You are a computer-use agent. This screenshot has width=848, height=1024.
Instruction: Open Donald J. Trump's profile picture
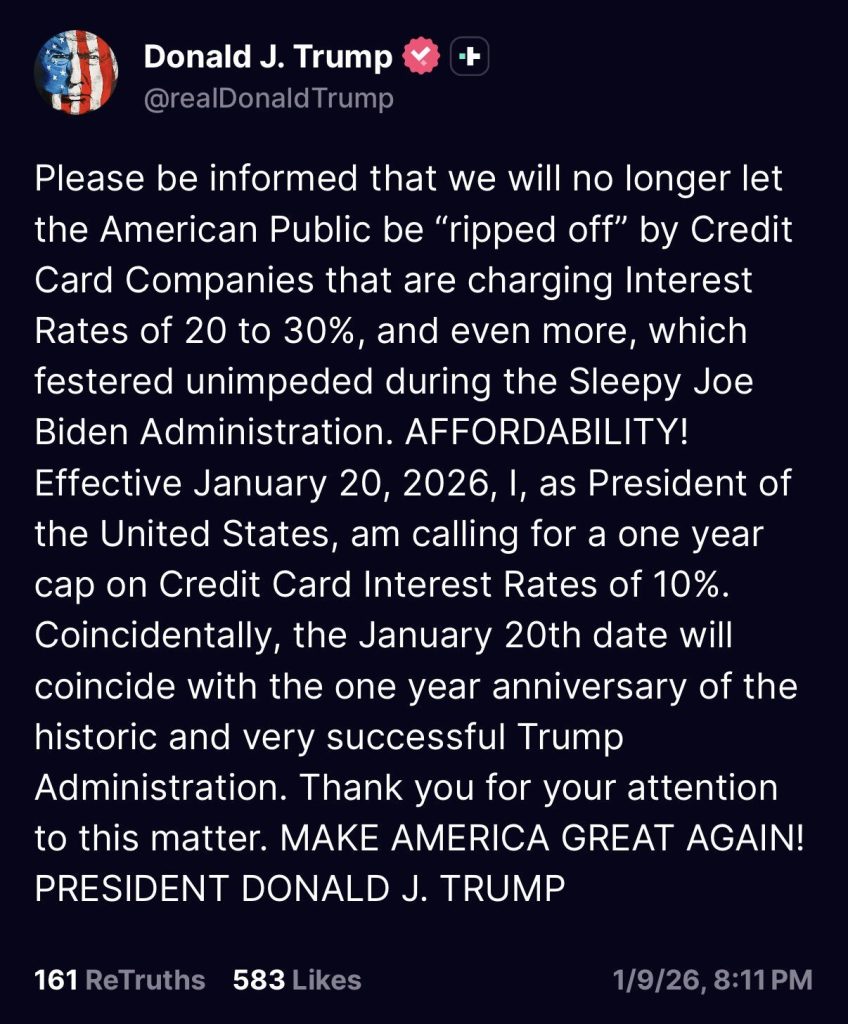pos(77,72)
